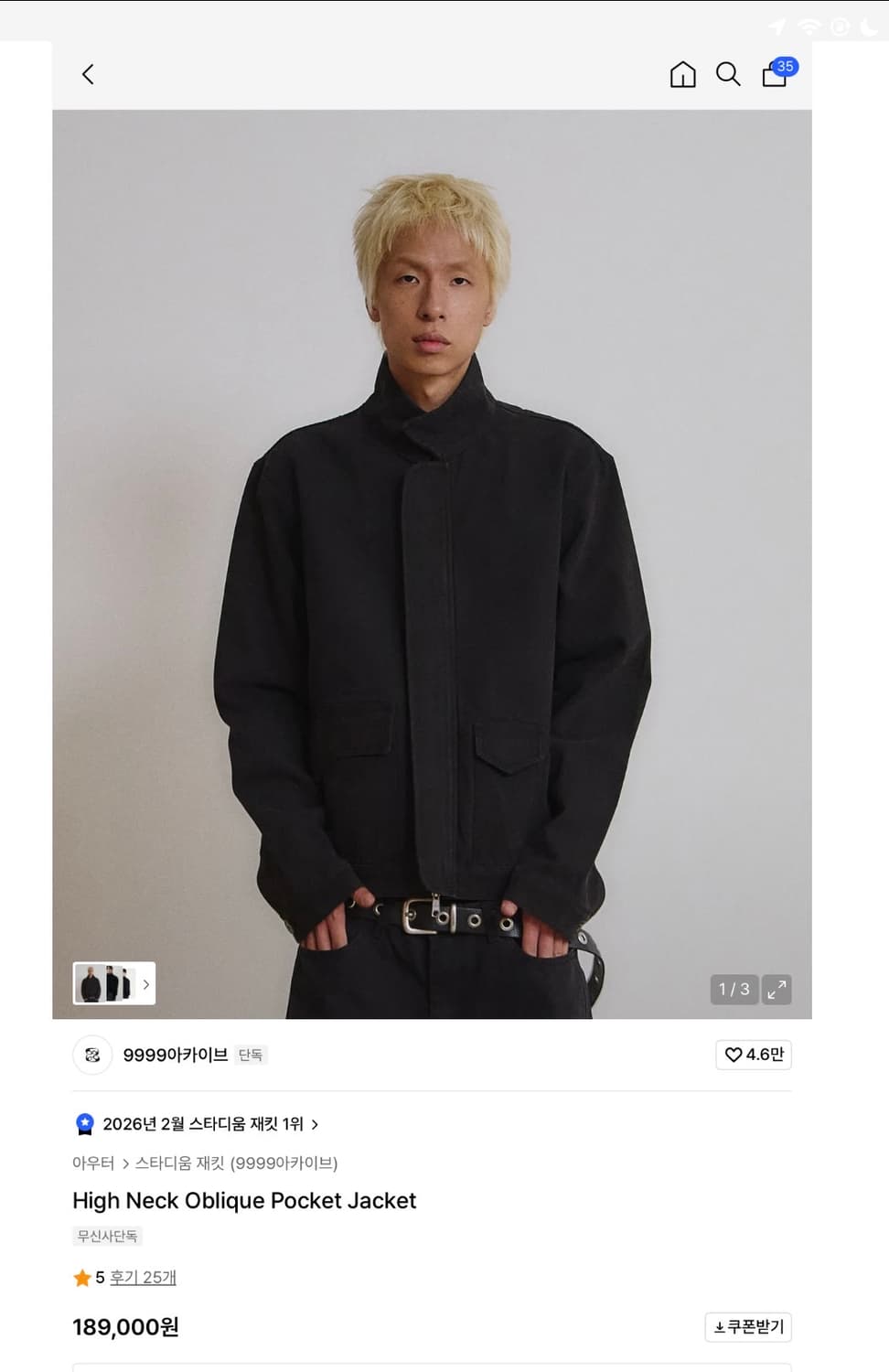
Task: Toggle dark mode via the moon icon
Action: coord(864,27)
